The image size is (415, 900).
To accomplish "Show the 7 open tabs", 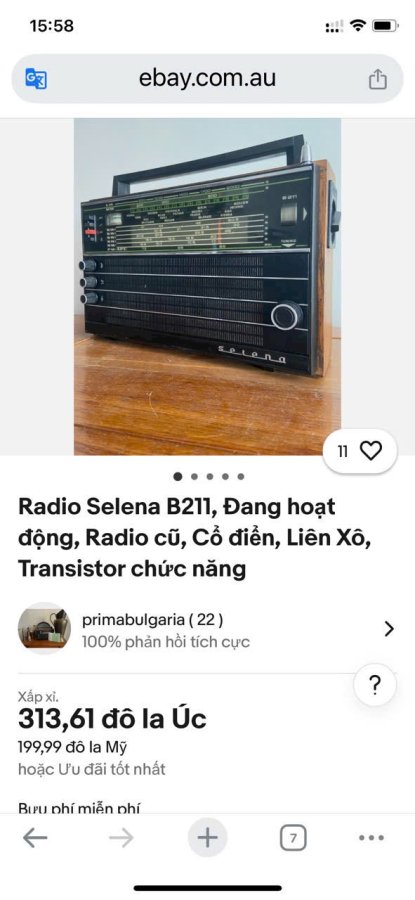I will coord(293,839).
